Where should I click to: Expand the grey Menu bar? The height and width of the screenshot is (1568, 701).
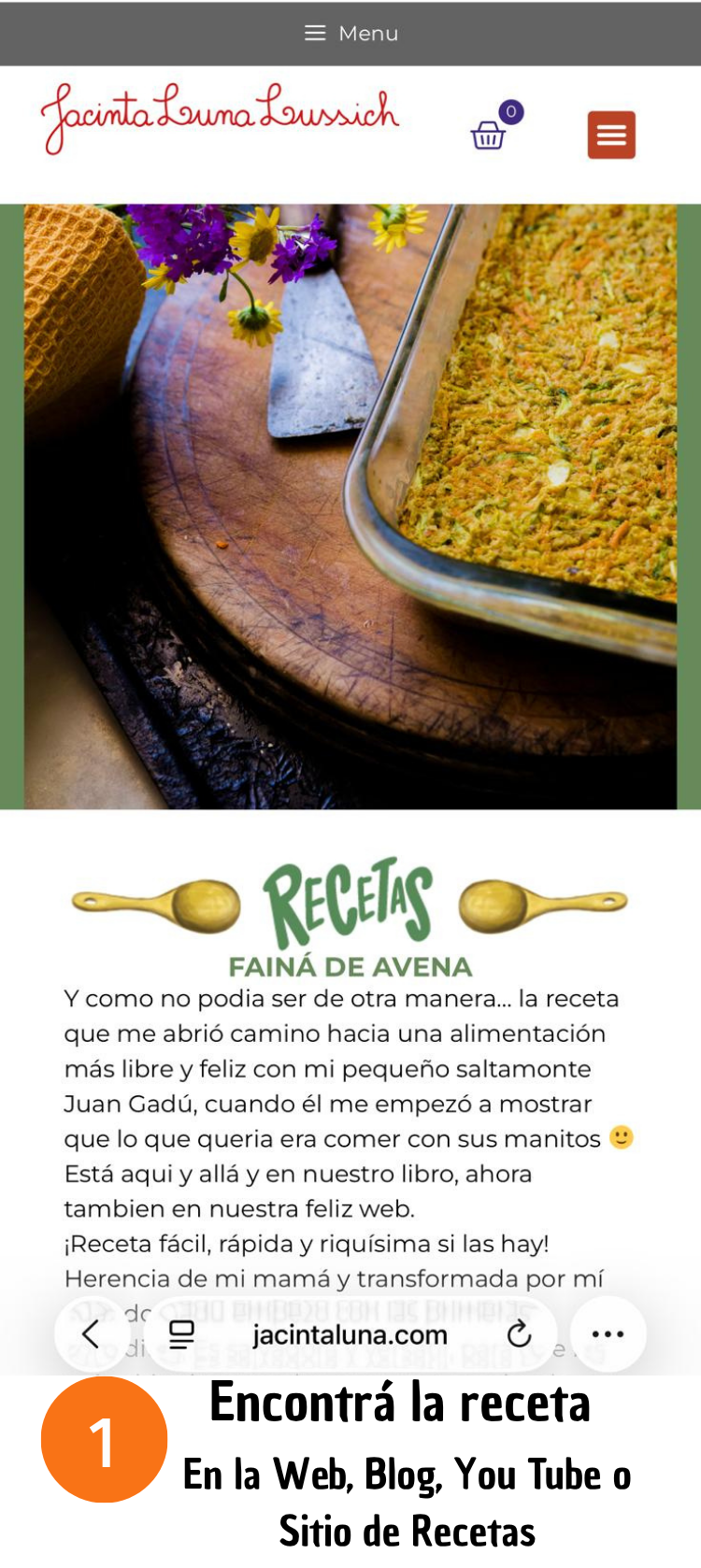tap(350, 34)
